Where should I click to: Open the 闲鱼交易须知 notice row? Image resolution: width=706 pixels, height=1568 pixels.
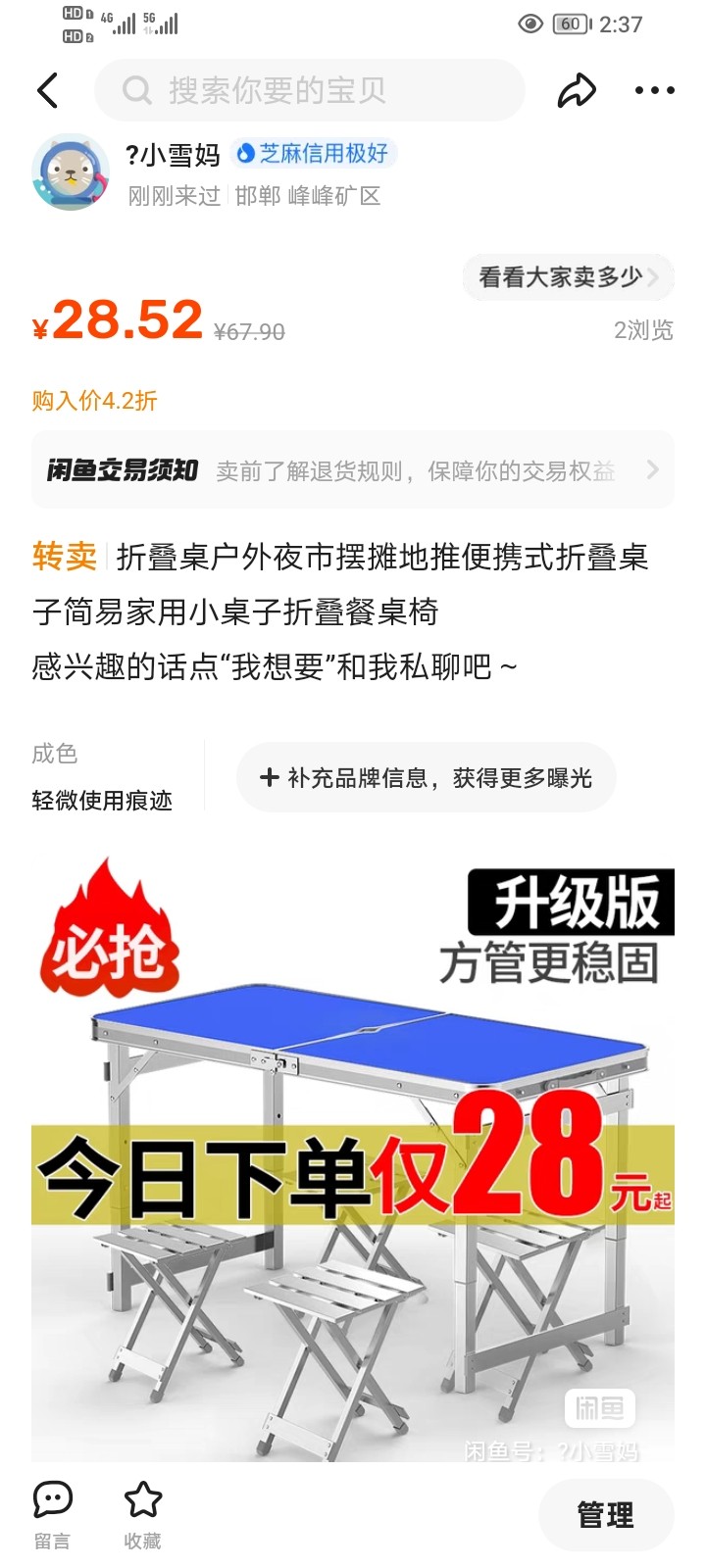353,470
